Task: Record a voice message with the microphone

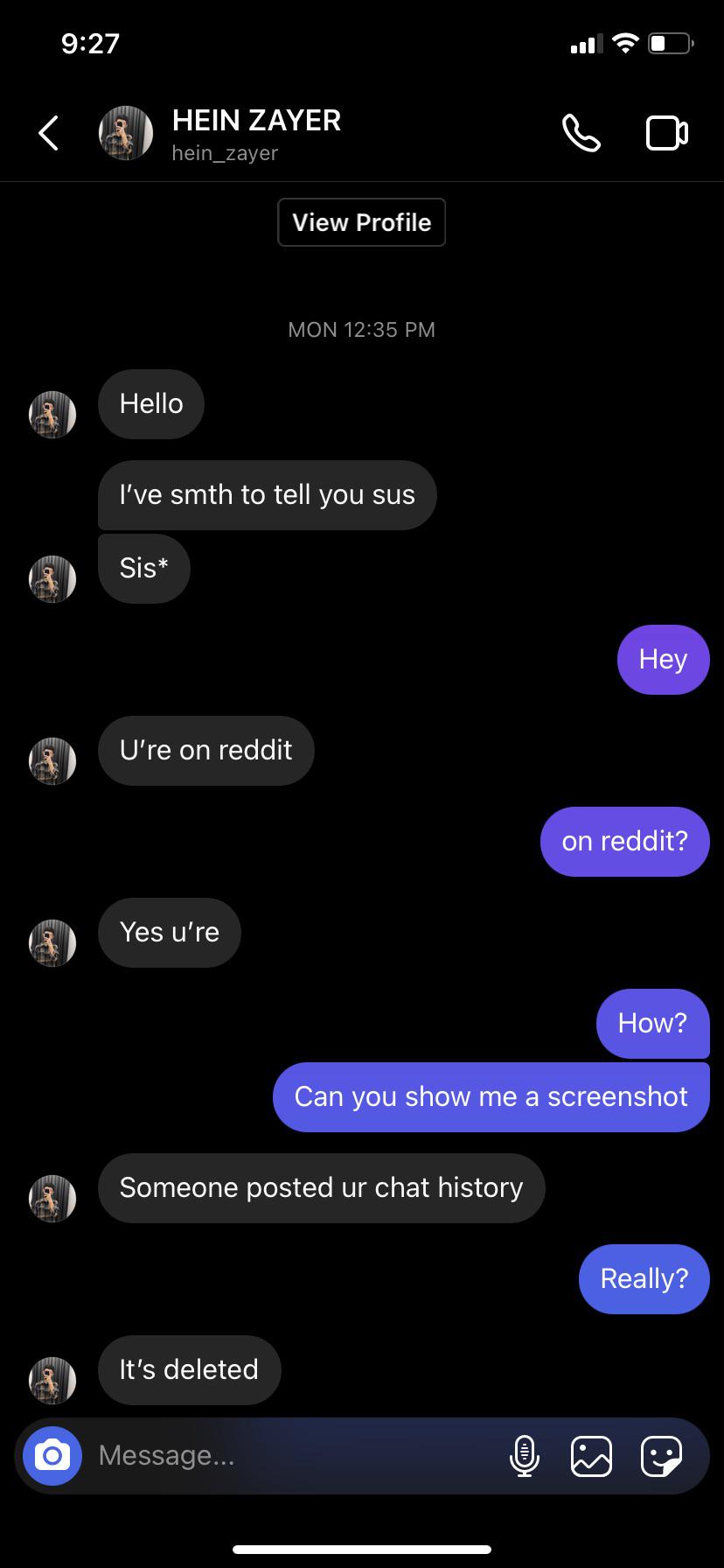Action: 526,1455
